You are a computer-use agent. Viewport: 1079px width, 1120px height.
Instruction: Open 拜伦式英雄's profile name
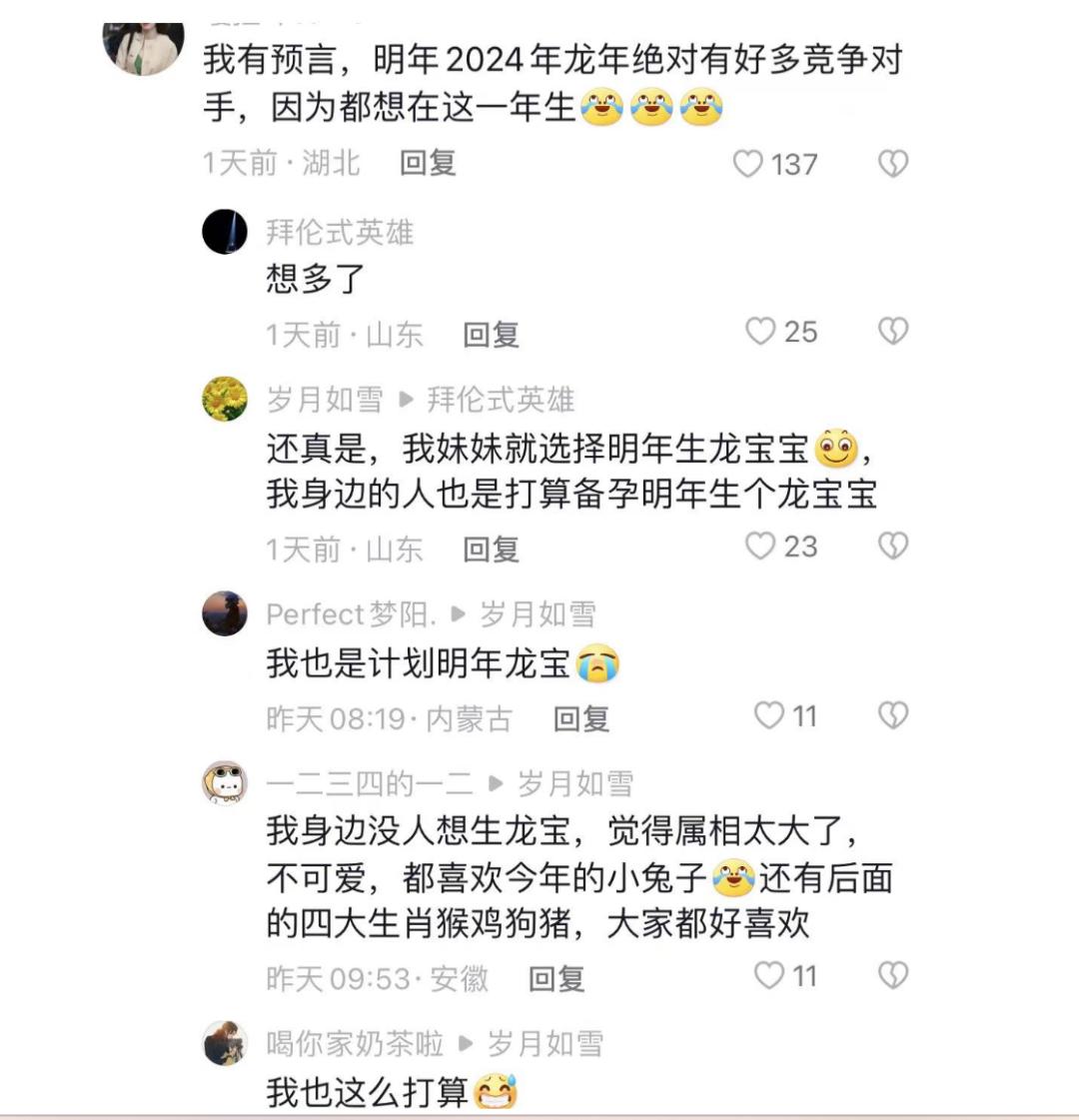(x=340, y=231)
